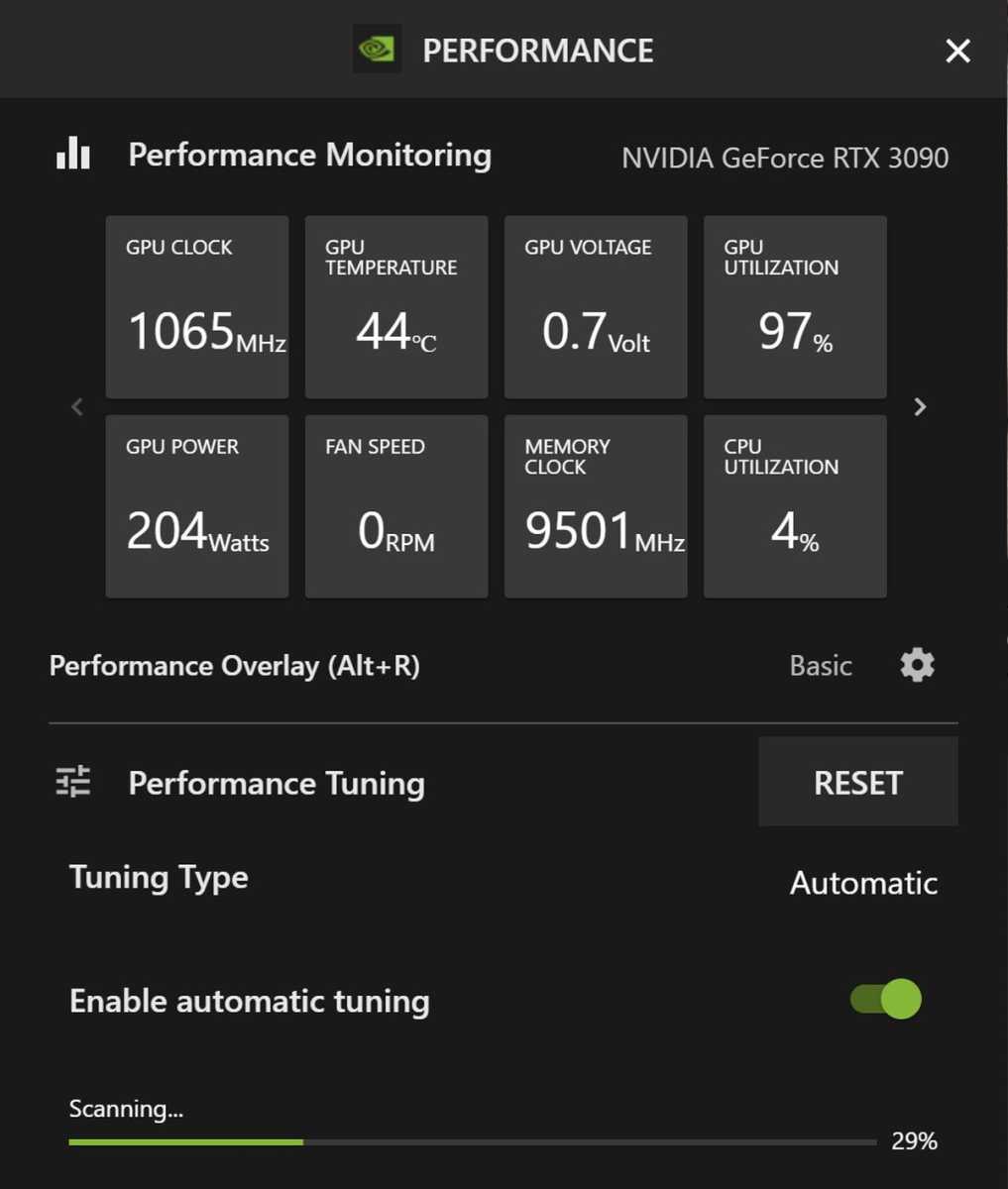Screen dimensions: 1008x1189
Task: Select the GPU CLOCK tile
Action: 196,306
